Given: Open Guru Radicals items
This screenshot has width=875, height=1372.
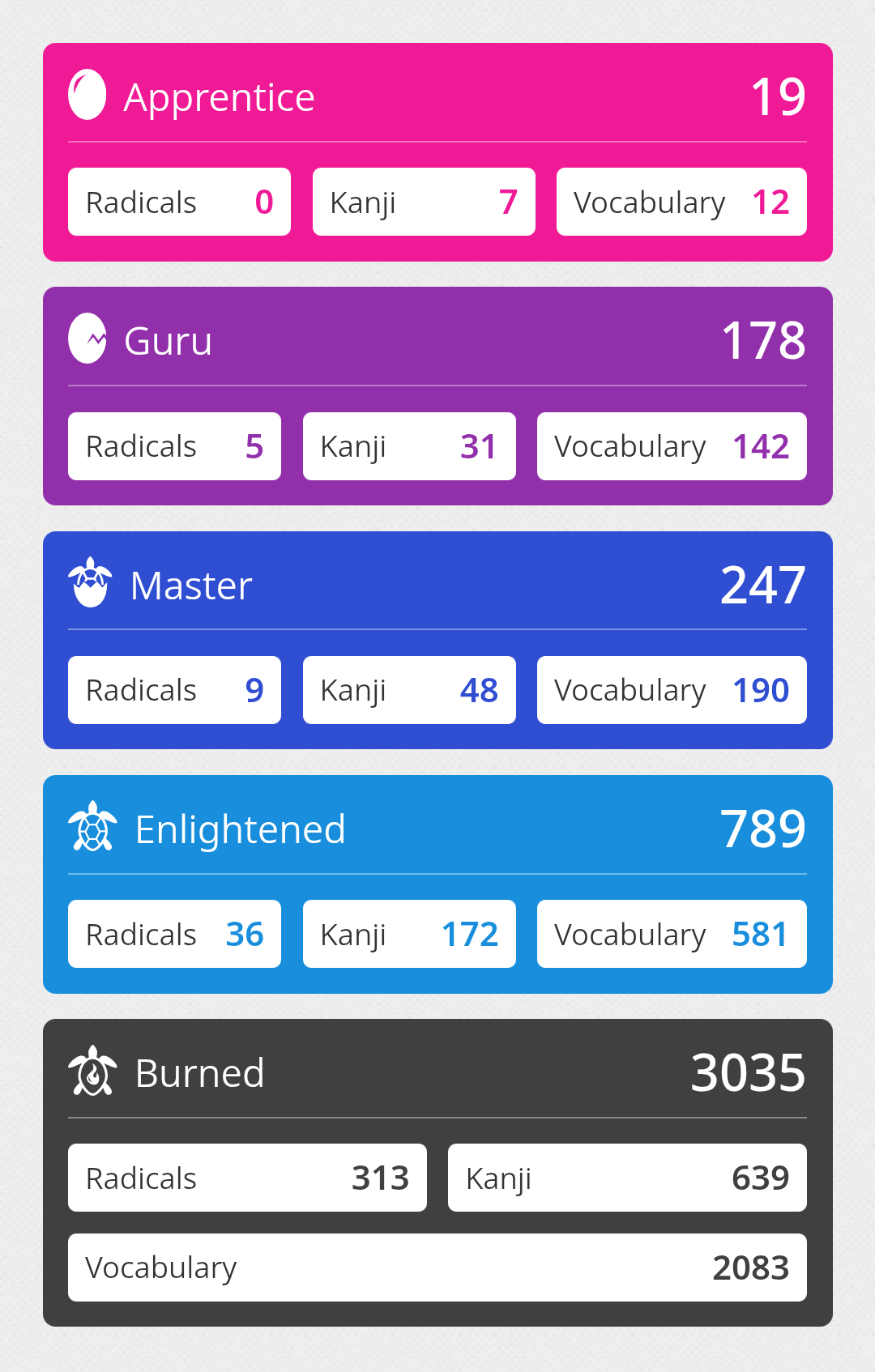Looking at the screenshot, I should (x=174, y=446).
